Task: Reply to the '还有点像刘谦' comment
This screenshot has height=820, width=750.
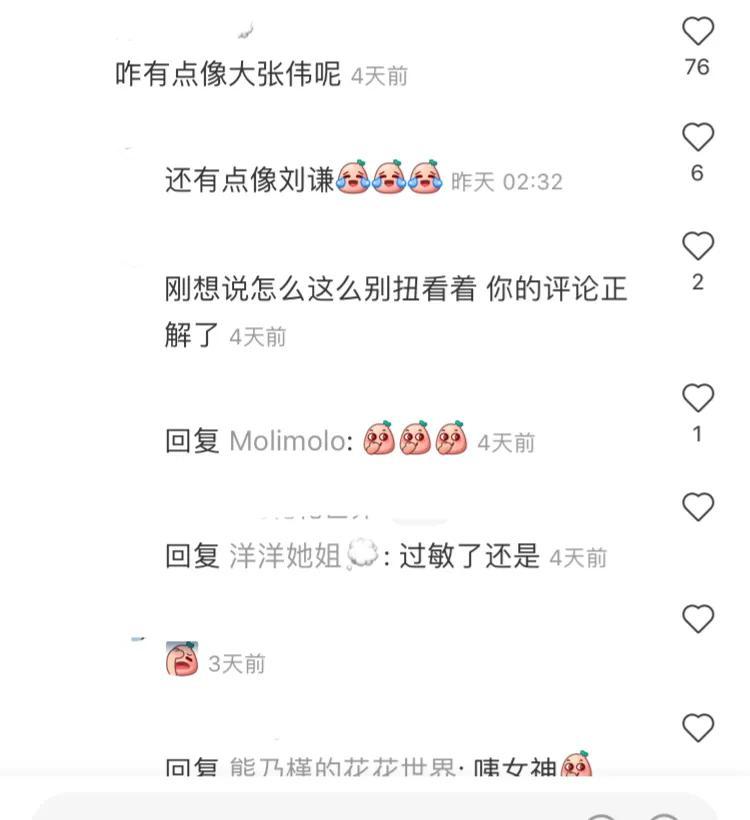Action: click(250, 181)
